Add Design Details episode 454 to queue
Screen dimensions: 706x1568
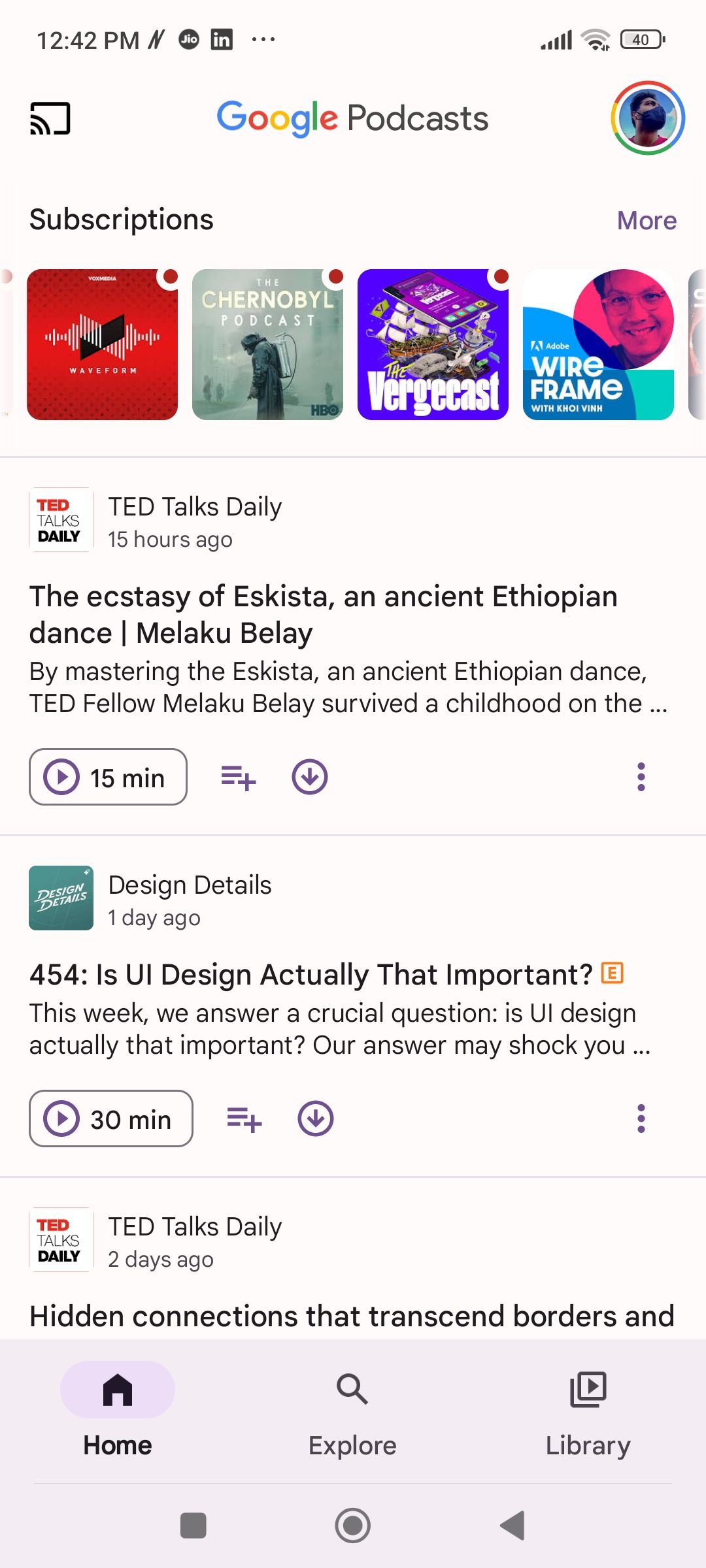click(x=245, y=1119)
